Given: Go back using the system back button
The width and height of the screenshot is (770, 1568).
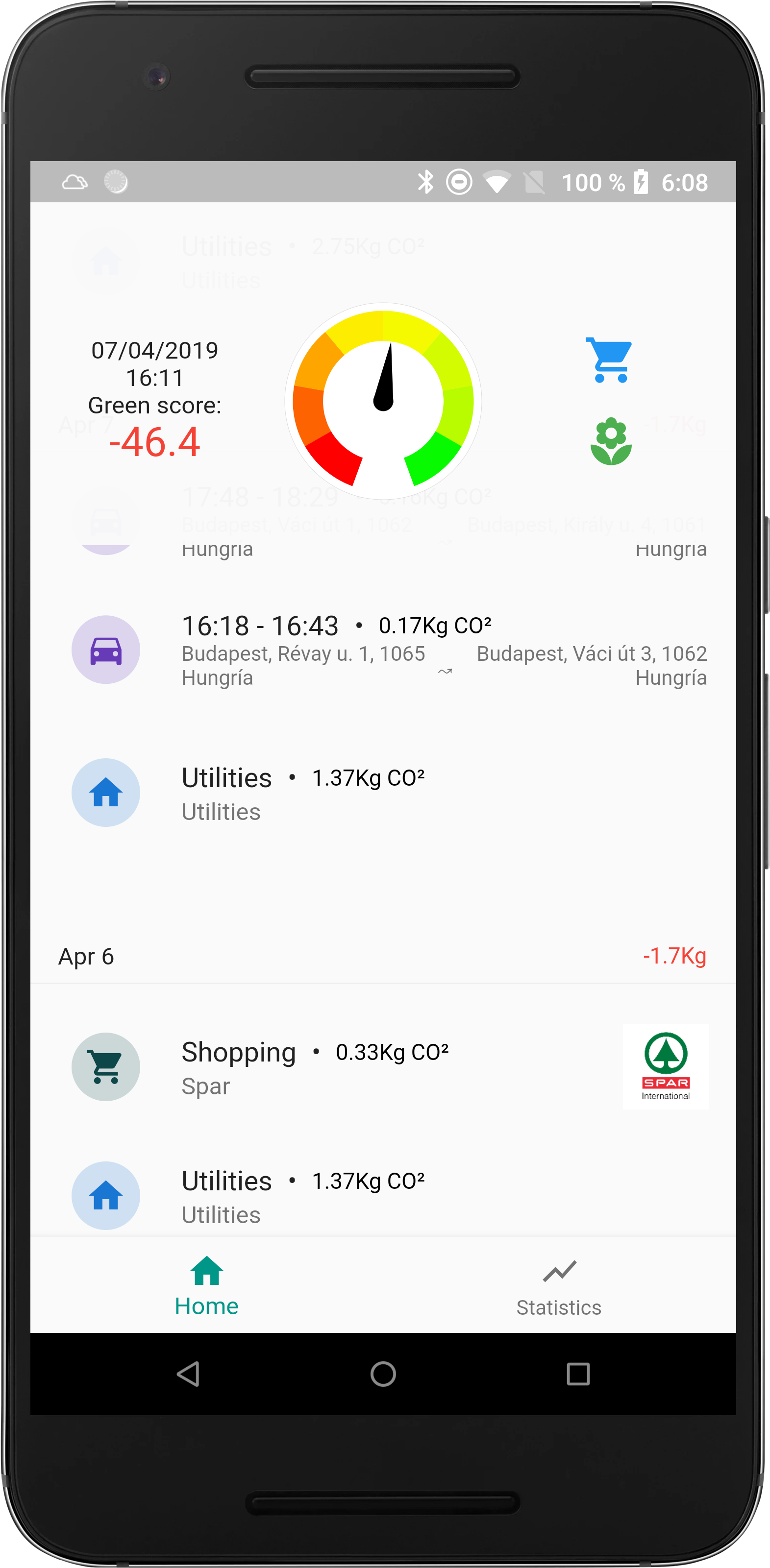Looking at the screenshot, I should (188, 1374).
